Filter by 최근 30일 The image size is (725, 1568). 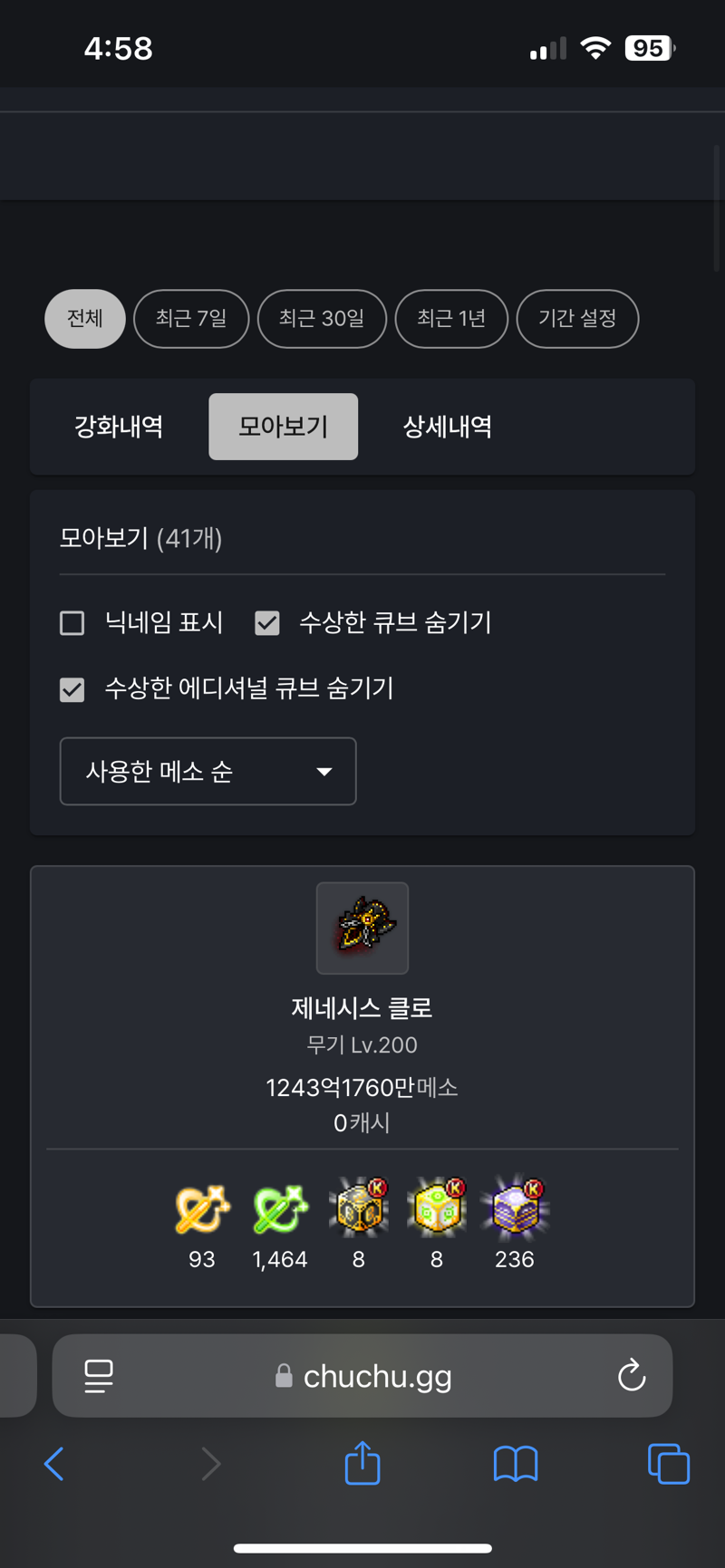click(x=322, y=319)
